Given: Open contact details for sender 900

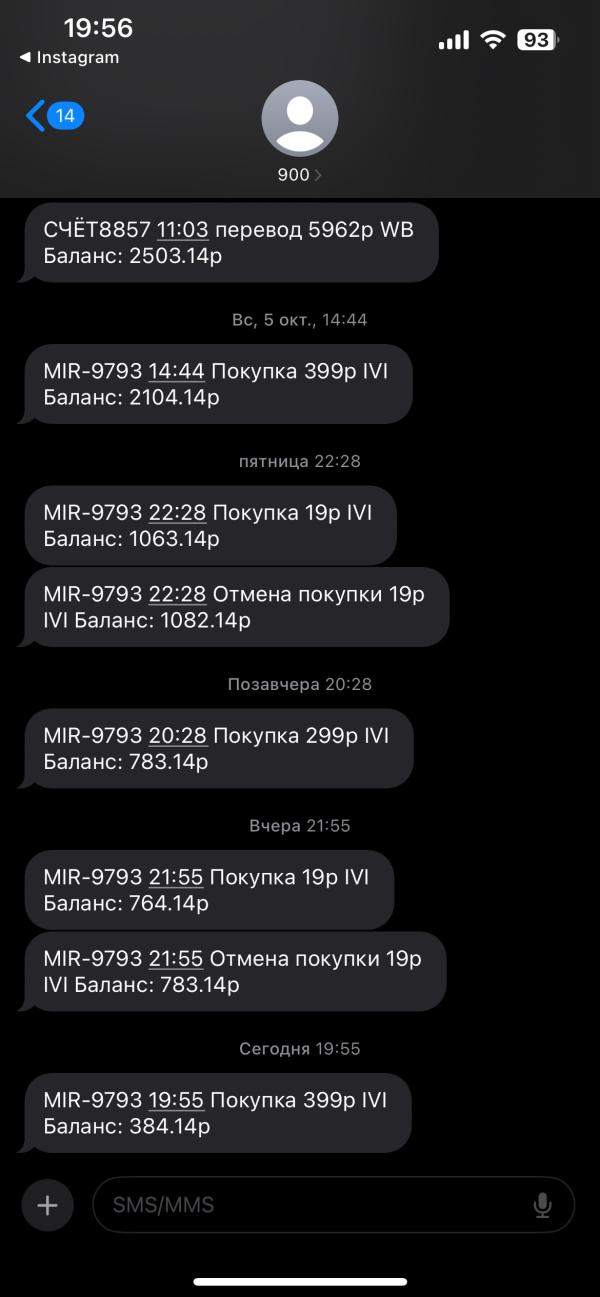Looking at the screenshot, I should tap(300, 132).
